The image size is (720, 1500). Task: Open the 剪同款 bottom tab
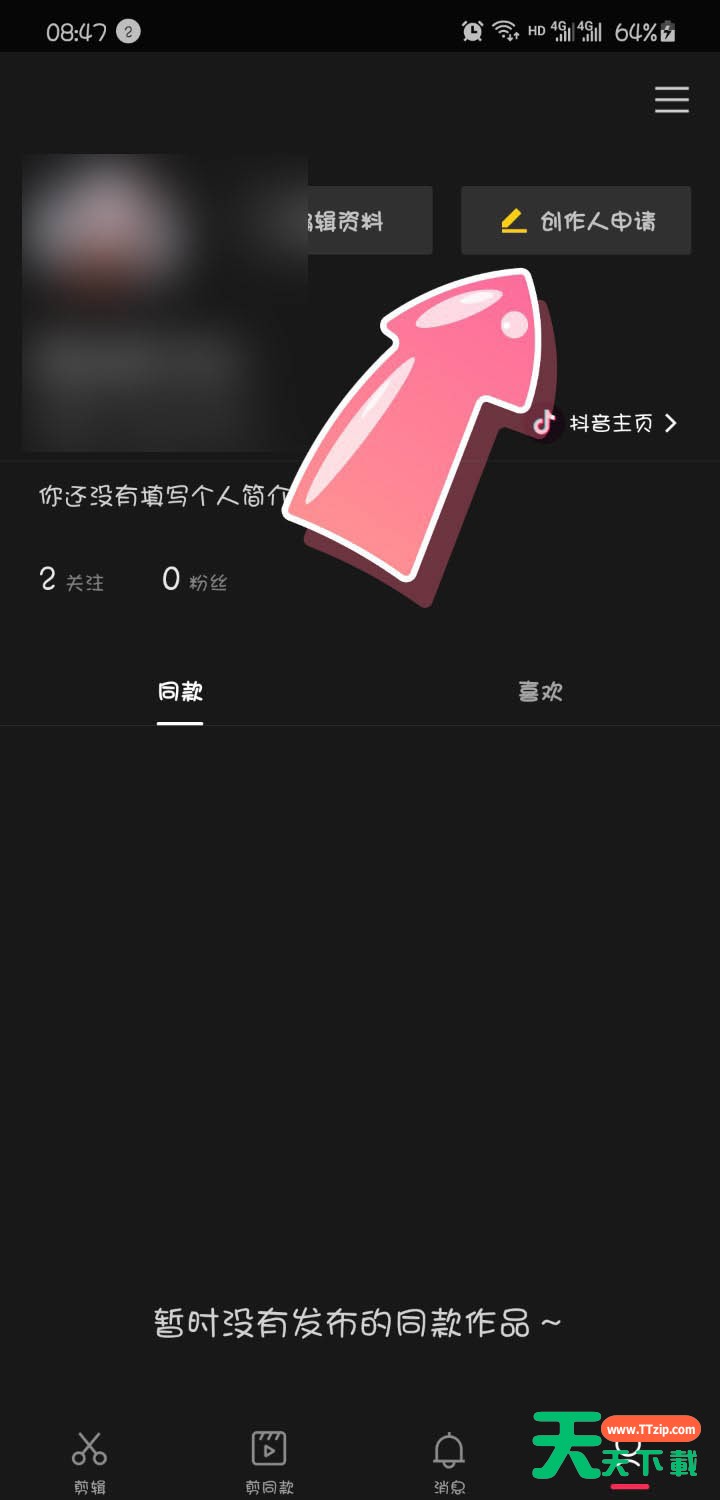point(269,1462)
